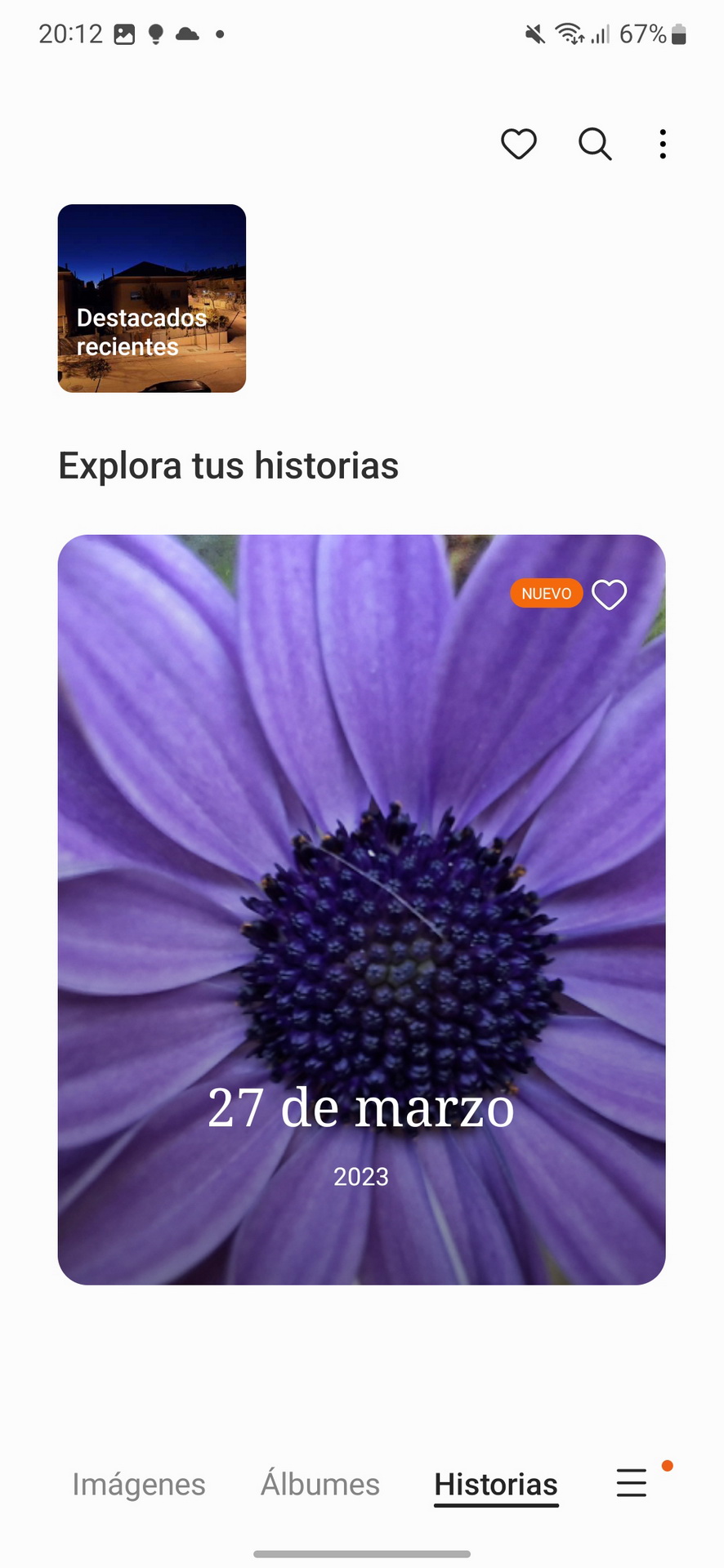Open the hamburger menu drawer
The height and width of the screenshot is (1568, 724).
(632, 1482)
